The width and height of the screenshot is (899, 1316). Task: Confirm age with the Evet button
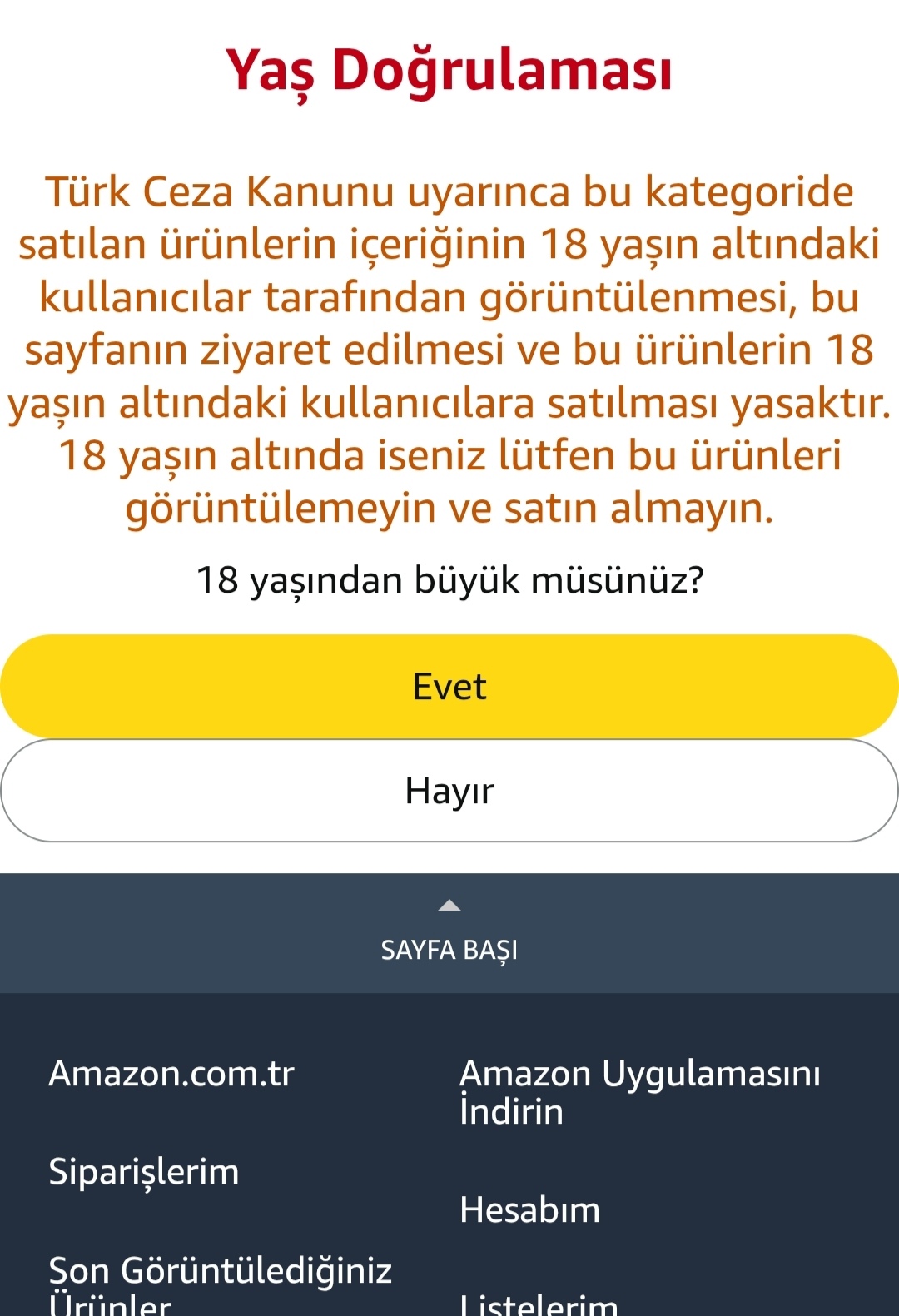[x=449, y=686]
